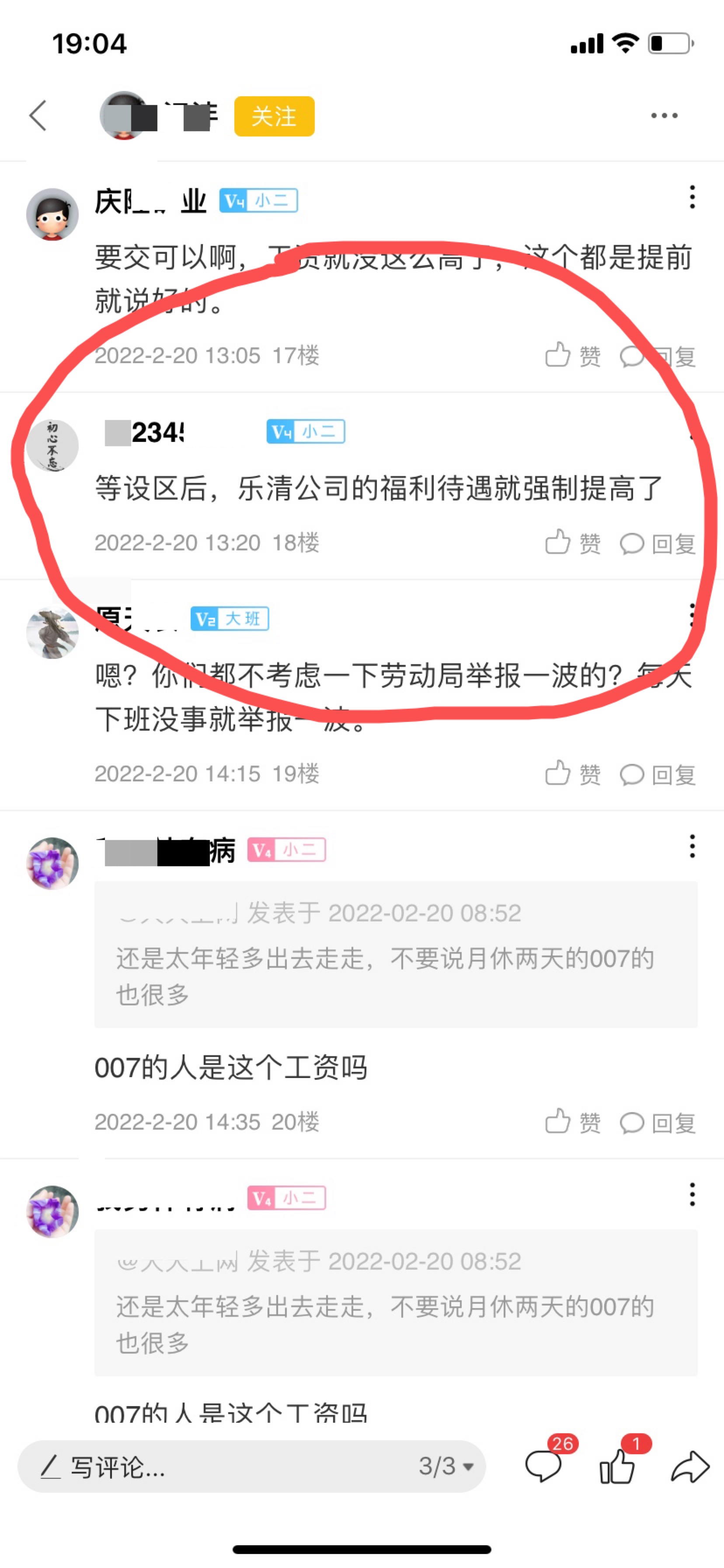View comments via the bubble with 26
The width and height of the screenshot is (724, 1568).
click(x=543, y=1466)
